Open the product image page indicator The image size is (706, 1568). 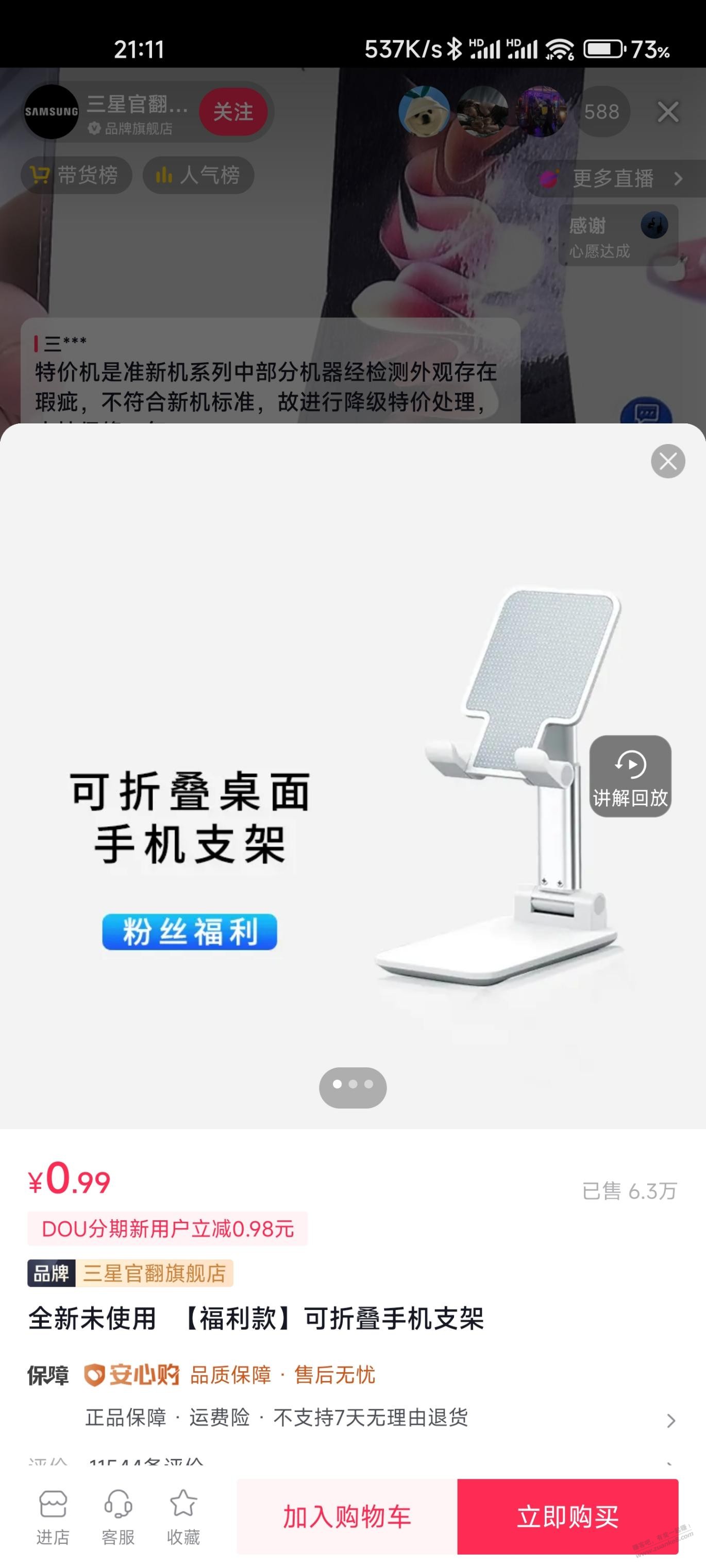352,1087
